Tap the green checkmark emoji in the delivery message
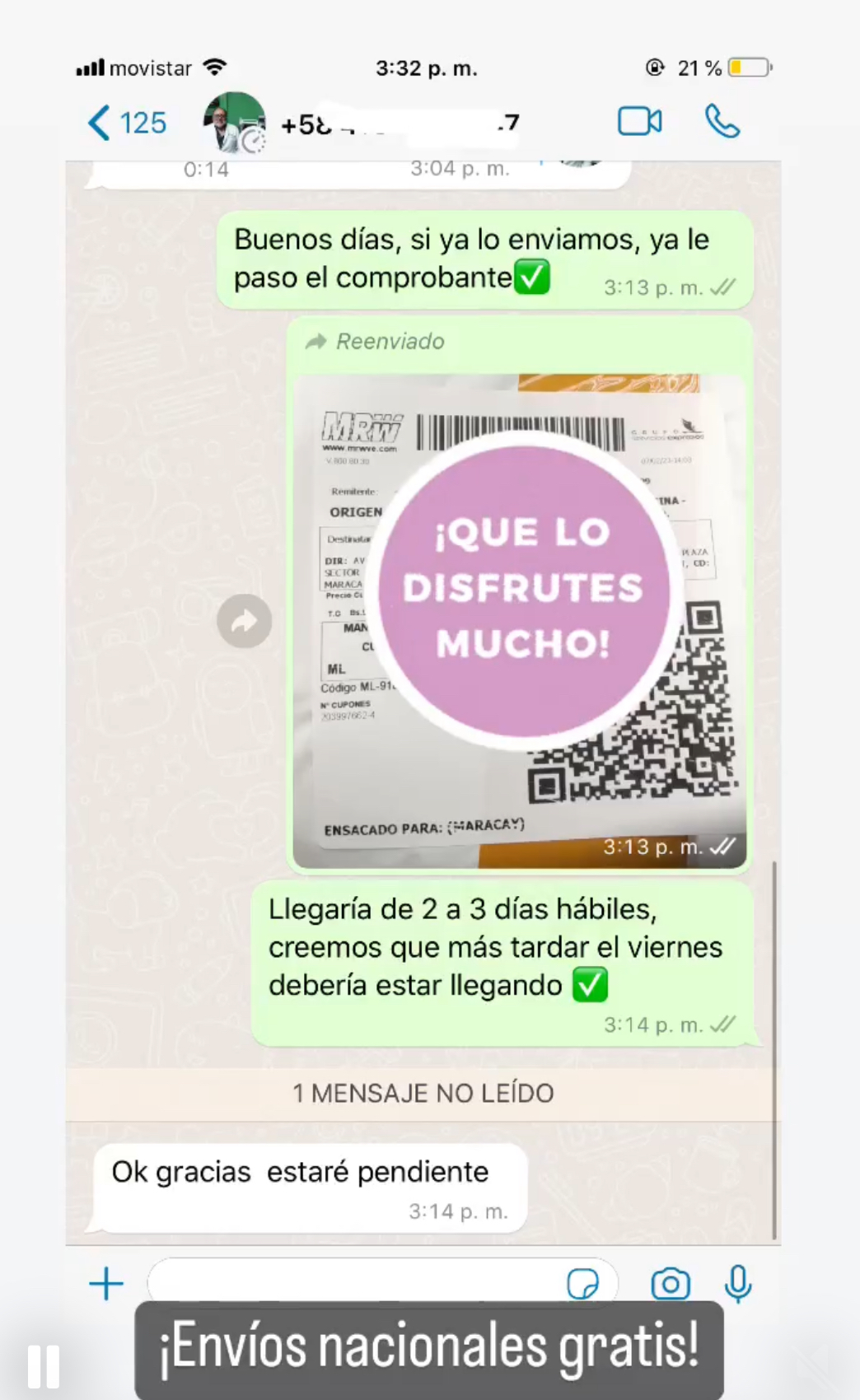 click(590, 982)
